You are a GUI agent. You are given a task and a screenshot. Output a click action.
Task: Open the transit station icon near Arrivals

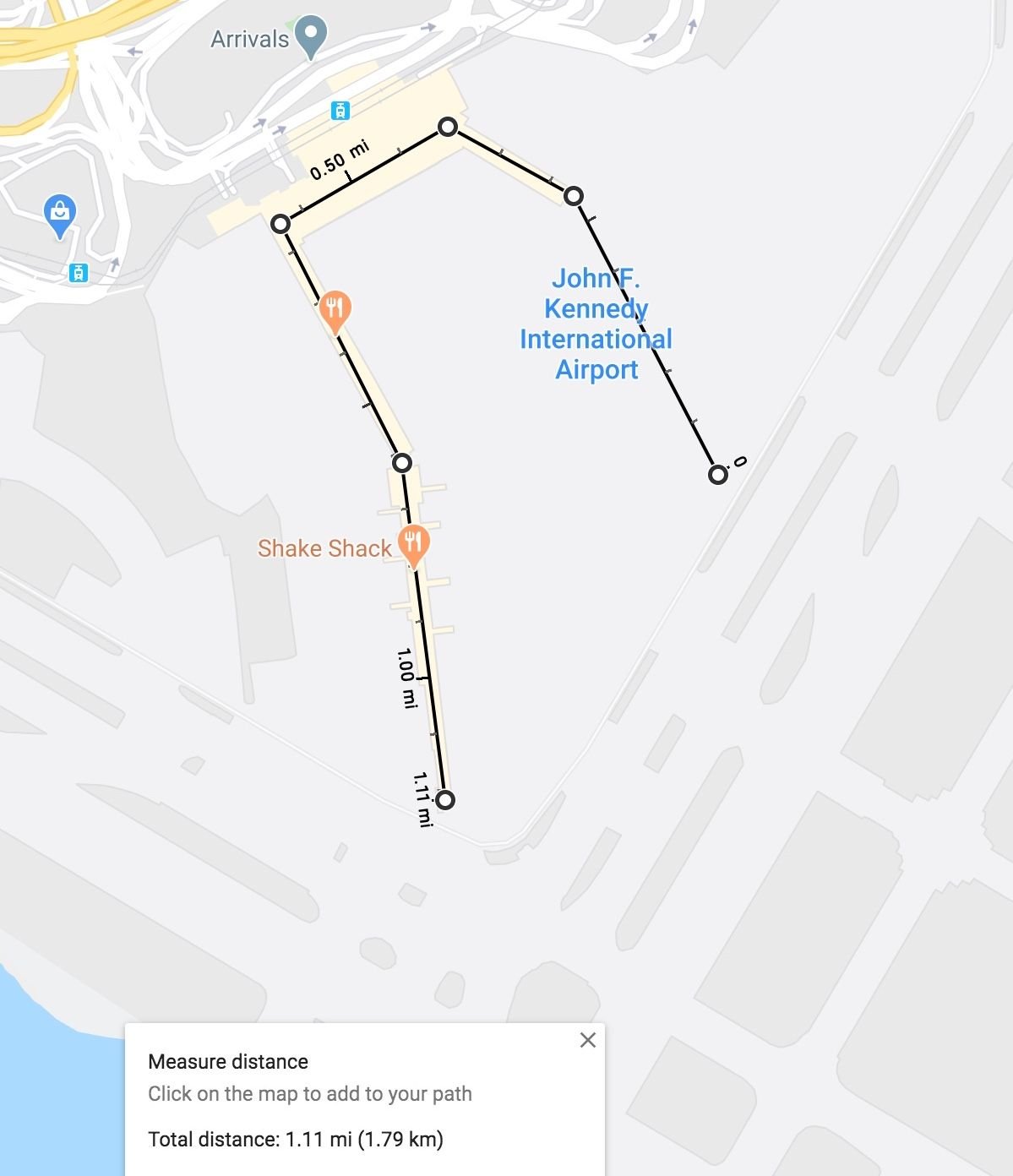pos(340,110)
